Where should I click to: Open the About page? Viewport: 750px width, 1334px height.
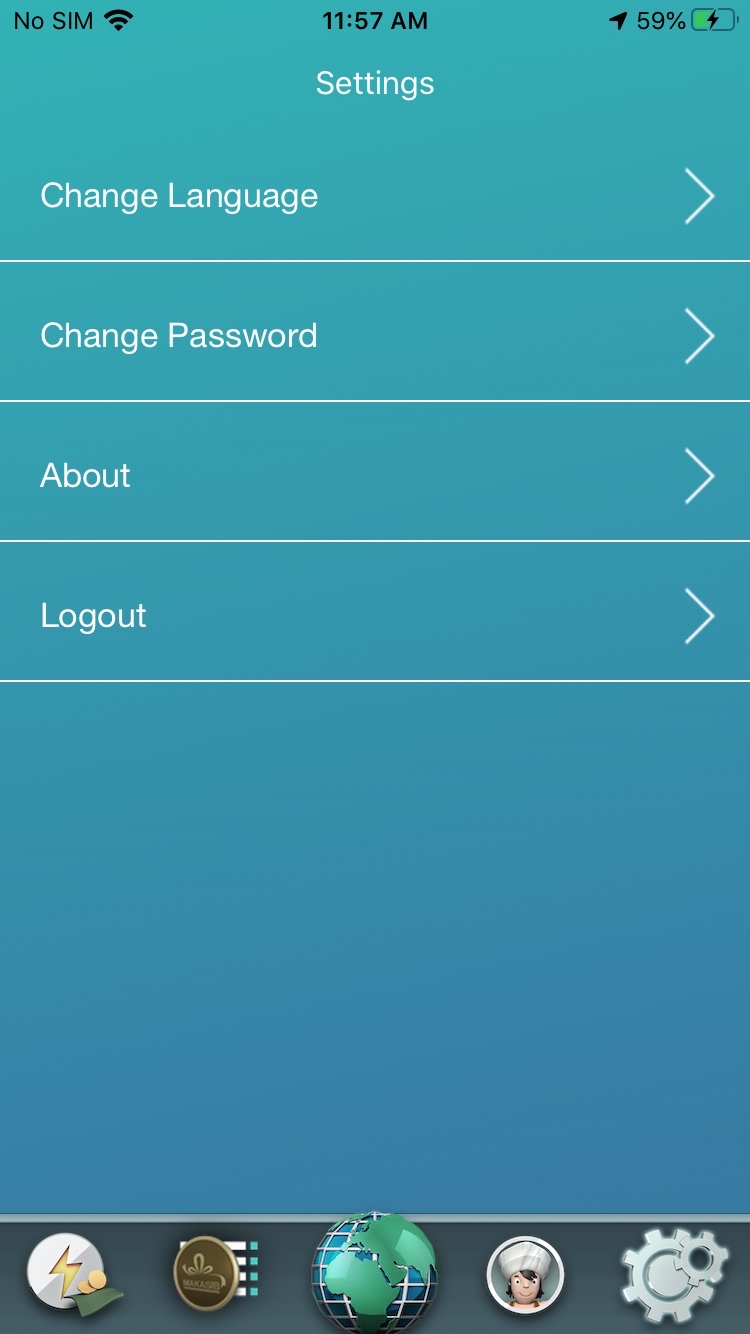coord(375,476)
